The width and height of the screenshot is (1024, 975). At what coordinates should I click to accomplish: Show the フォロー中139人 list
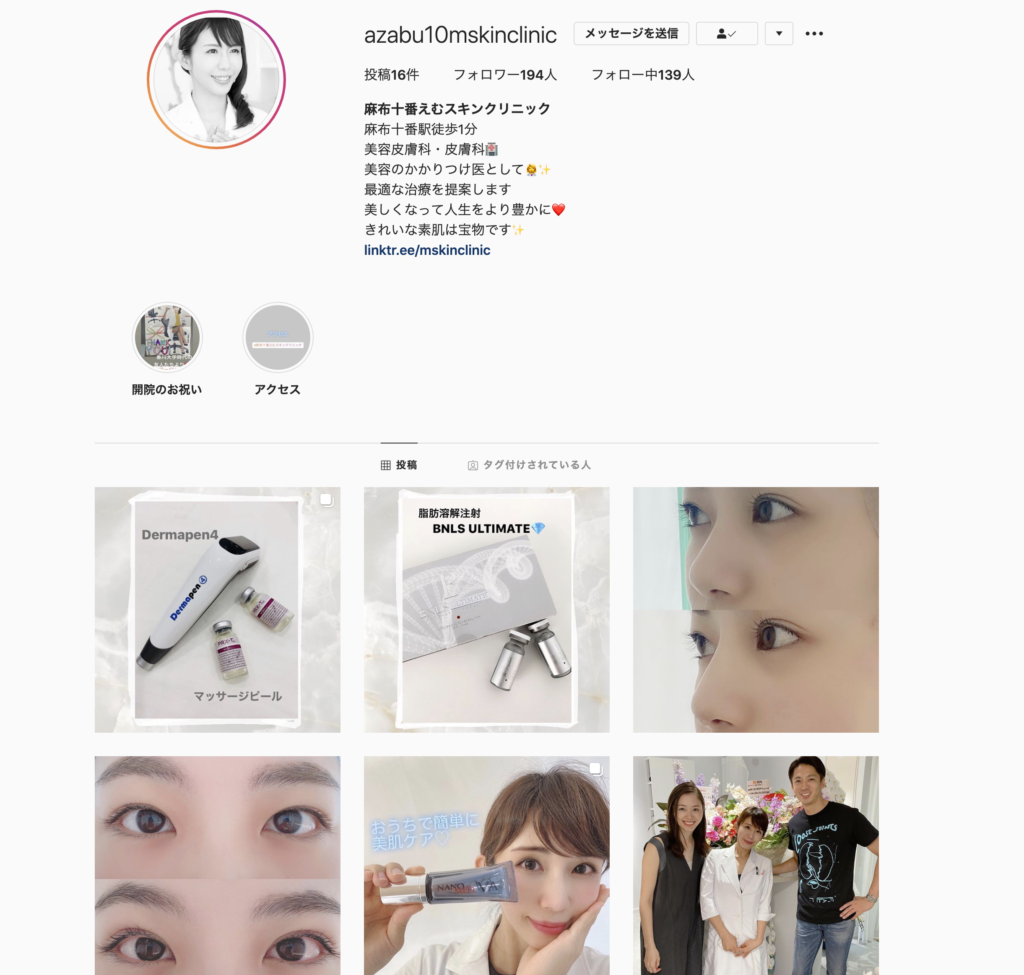[642, 74]
